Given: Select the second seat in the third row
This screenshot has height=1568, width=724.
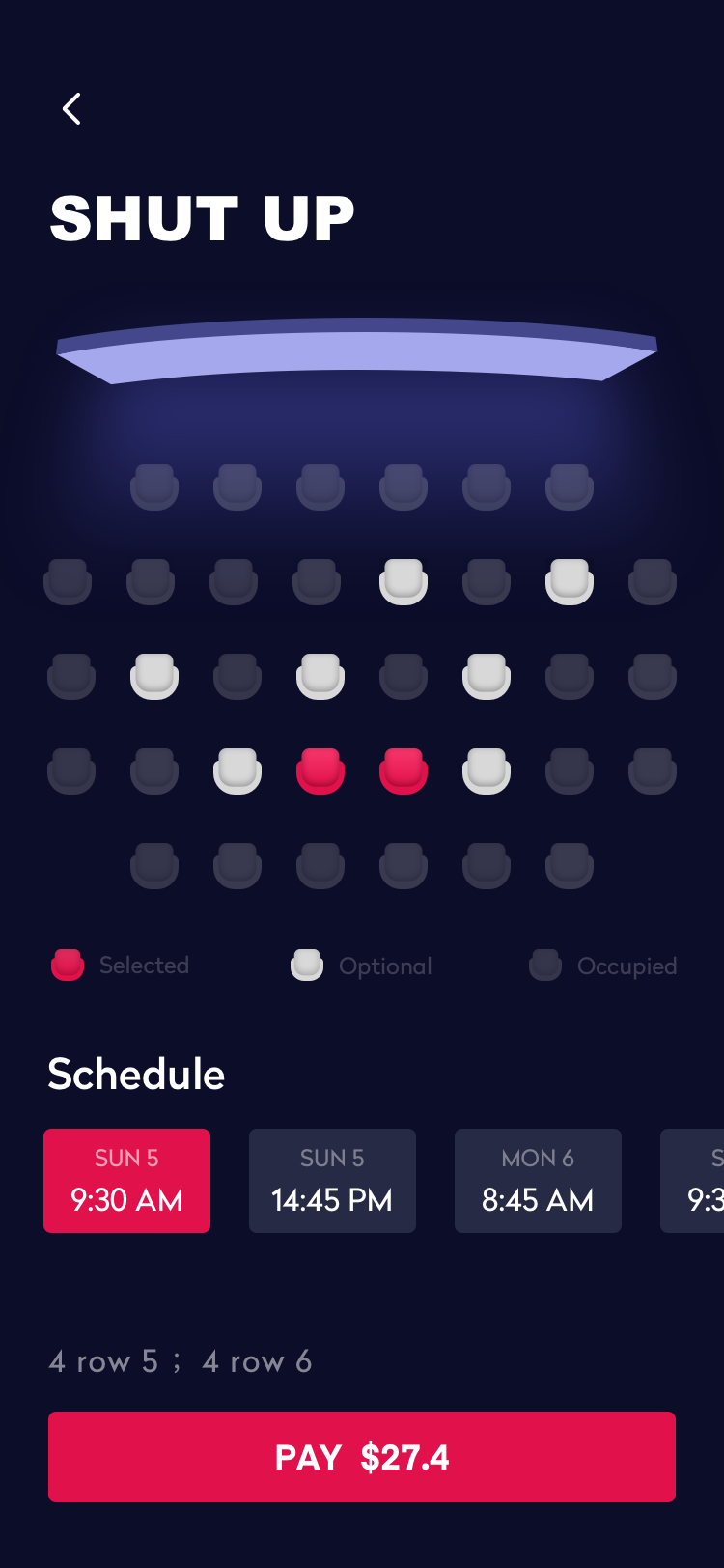Looking at the screenshot, I should pyautogui.click(x=154, y=677).
